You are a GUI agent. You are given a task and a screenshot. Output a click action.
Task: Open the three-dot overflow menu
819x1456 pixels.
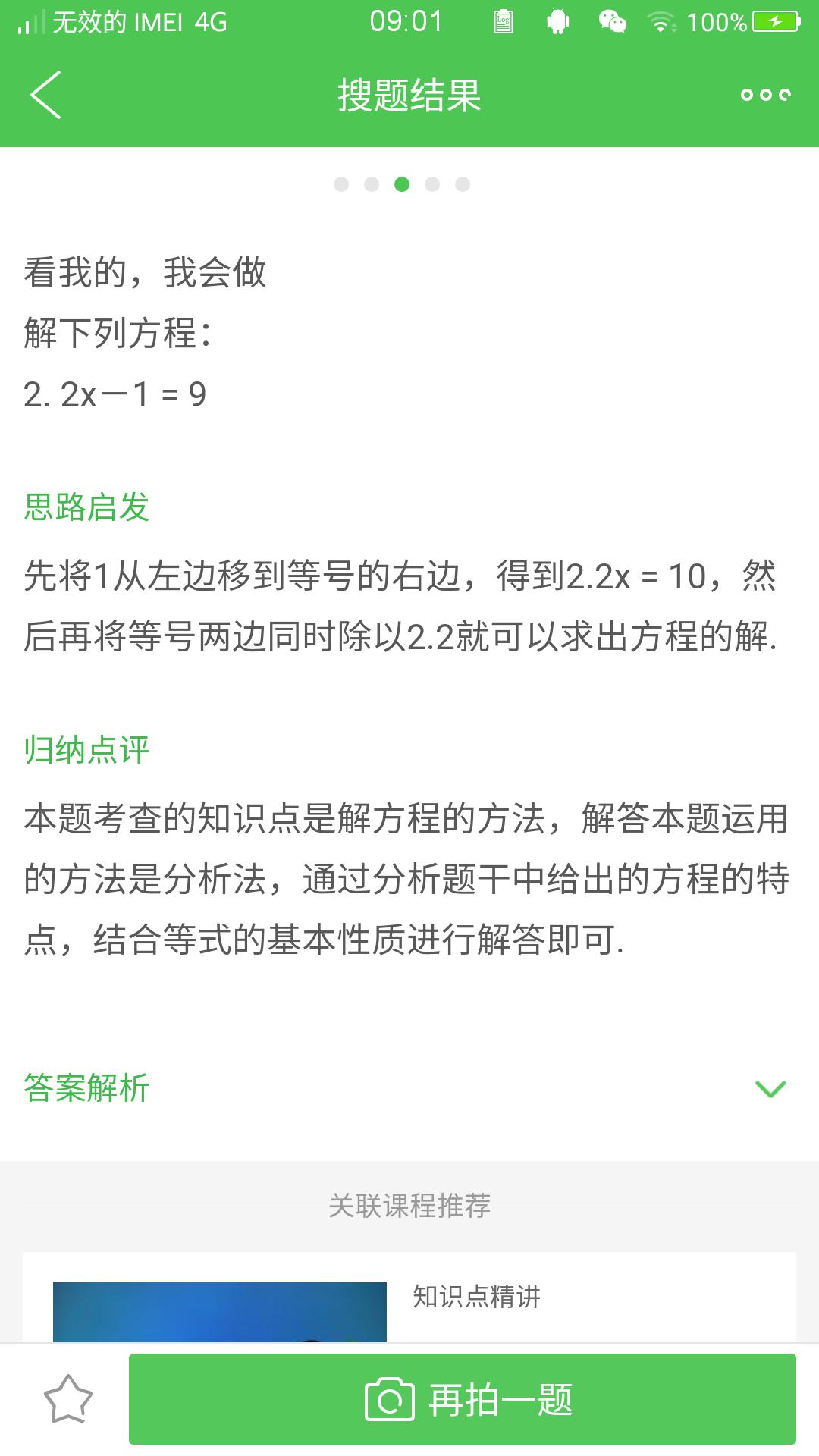coord(765,95)
